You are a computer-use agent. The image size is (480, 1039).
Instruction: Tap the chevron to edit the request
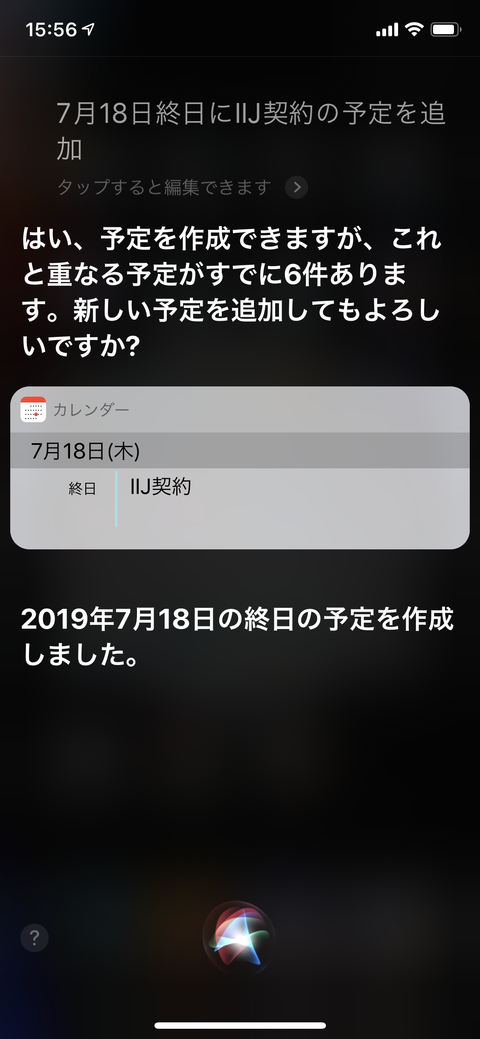pyautogui.click(x=296, y=188)
